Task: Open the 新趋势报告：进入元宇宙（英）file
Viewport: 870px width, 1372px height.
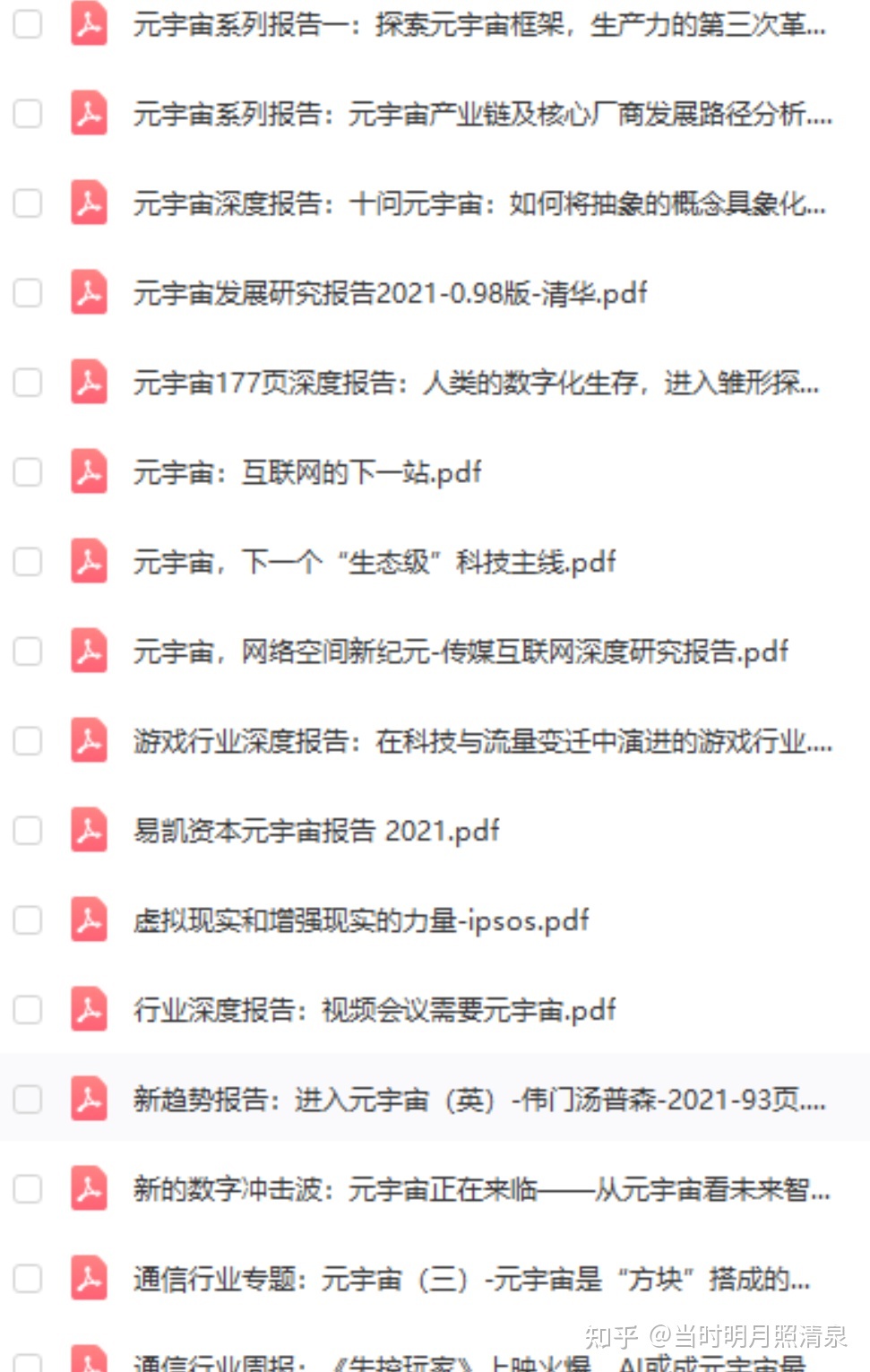Action: (479, 1100)
